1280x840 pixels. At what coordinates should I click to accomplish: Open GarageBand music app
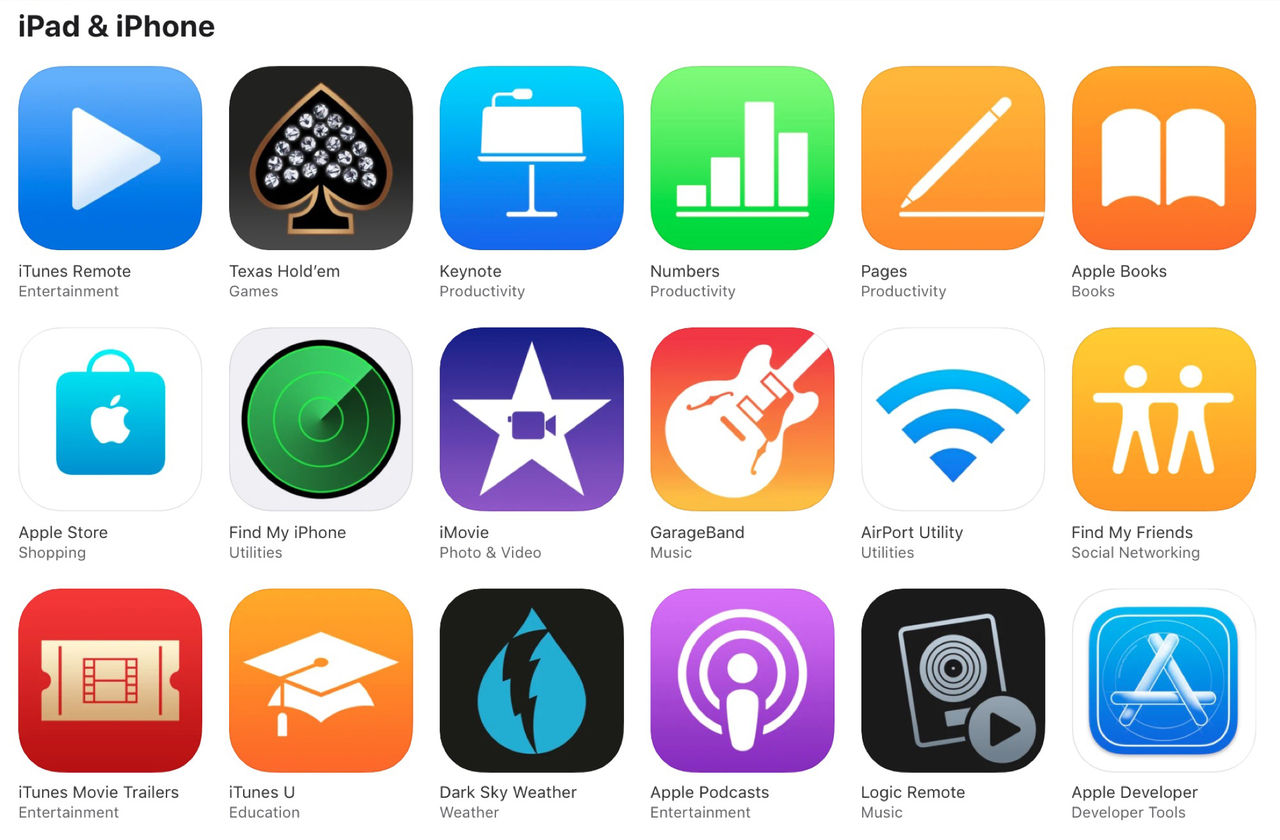point(742,419)
